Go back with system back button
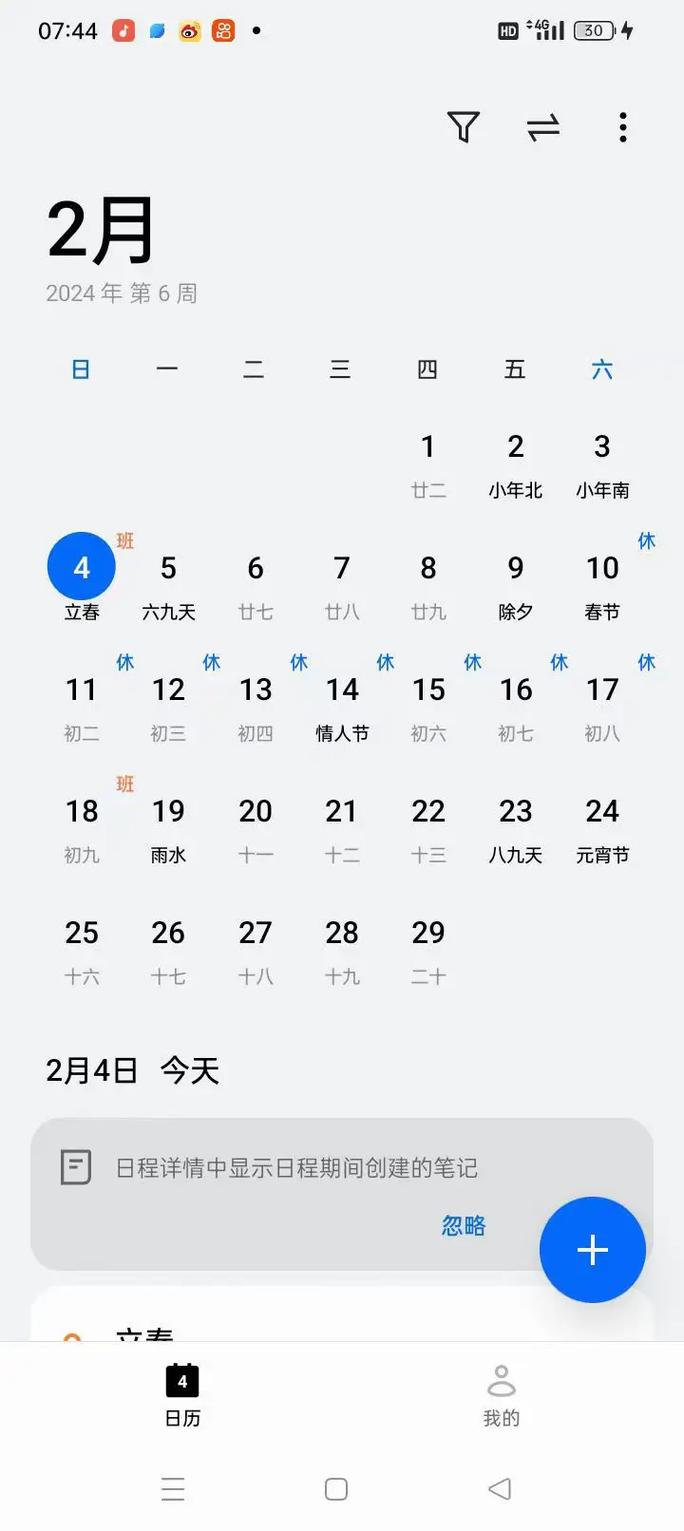This screenshot has width=684, height=1531. point(499,1489)
